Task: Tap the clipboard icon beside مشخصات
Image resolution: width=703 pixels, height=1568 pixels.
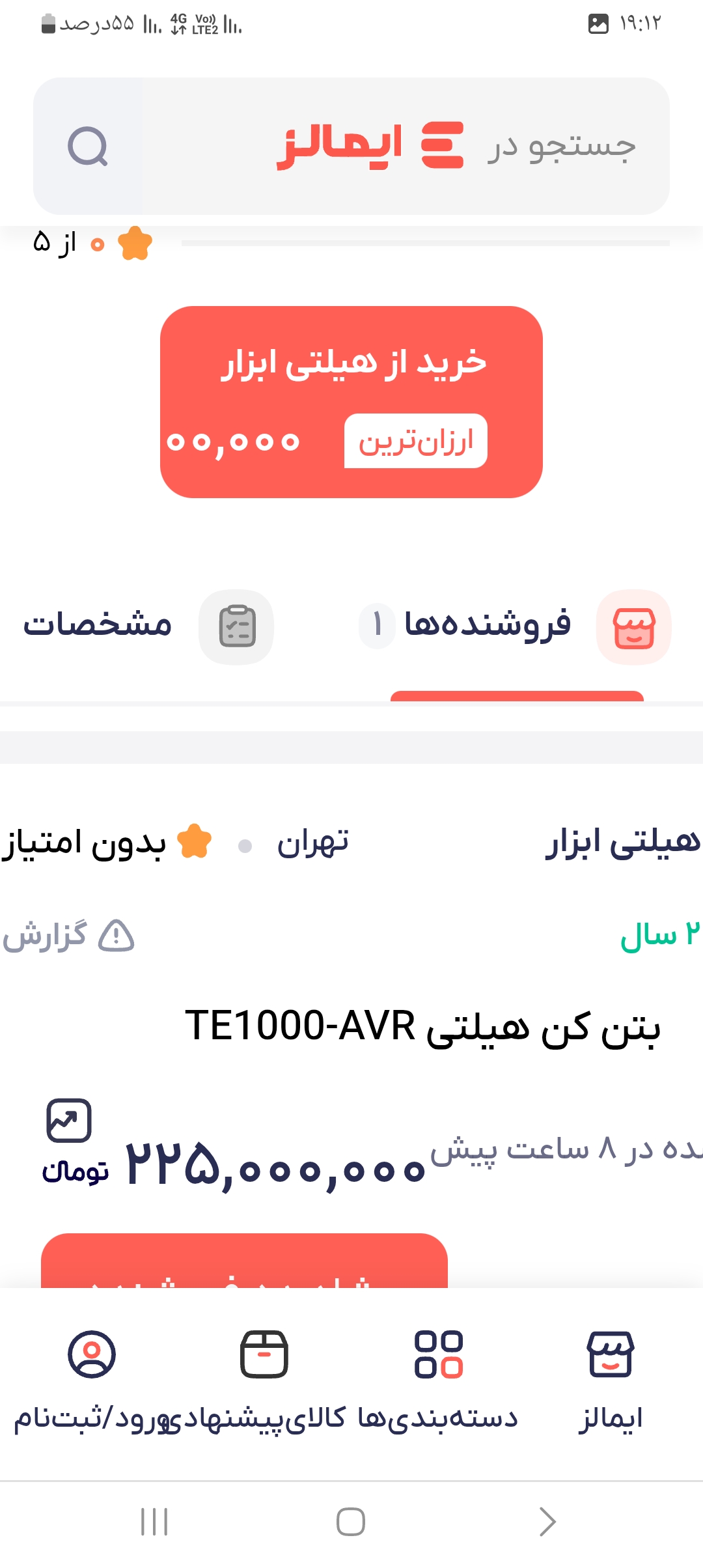Action: click(236, 627)
